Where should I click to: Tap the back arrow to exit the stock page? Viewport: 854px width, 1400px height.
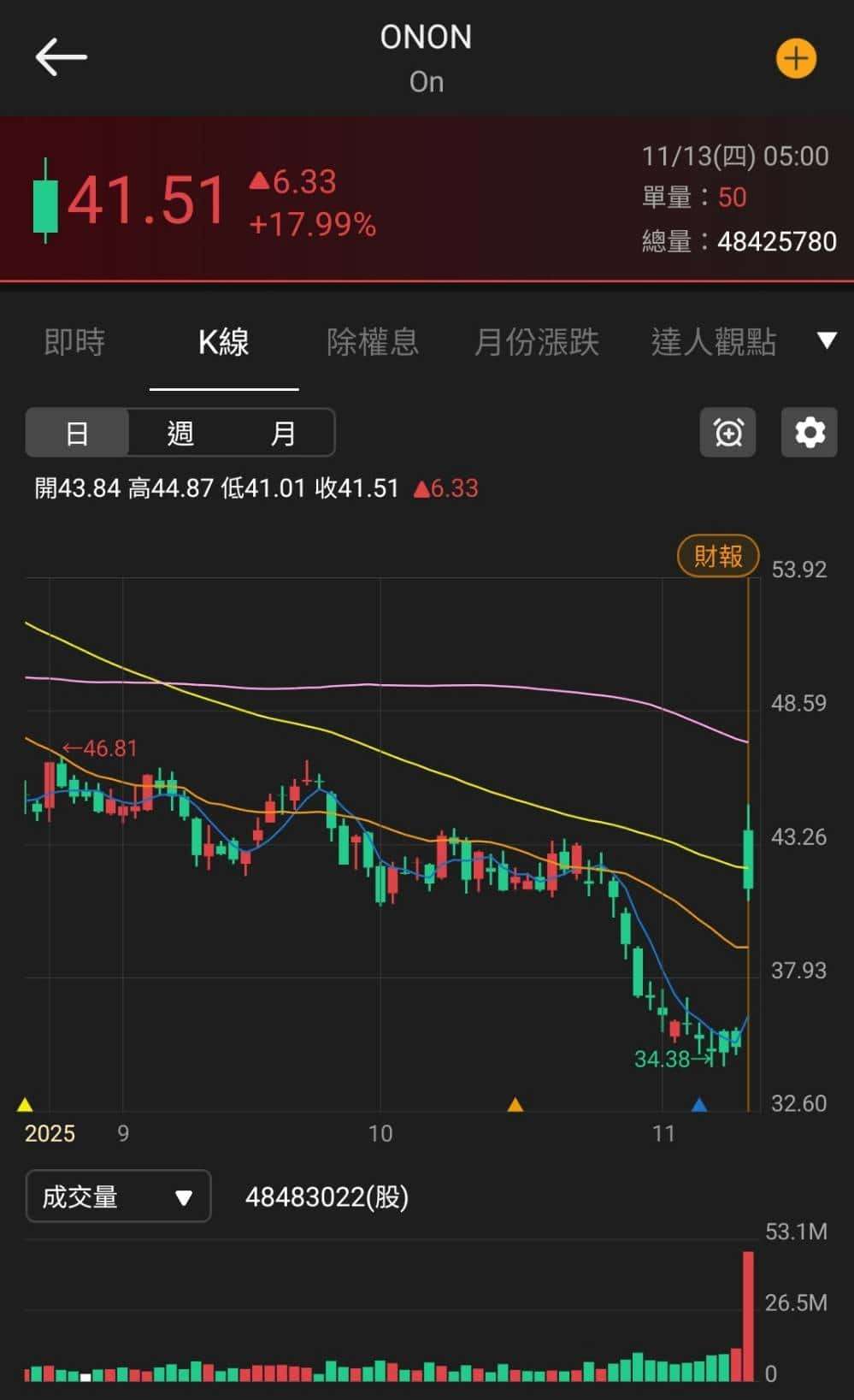[x=61, y=56]
